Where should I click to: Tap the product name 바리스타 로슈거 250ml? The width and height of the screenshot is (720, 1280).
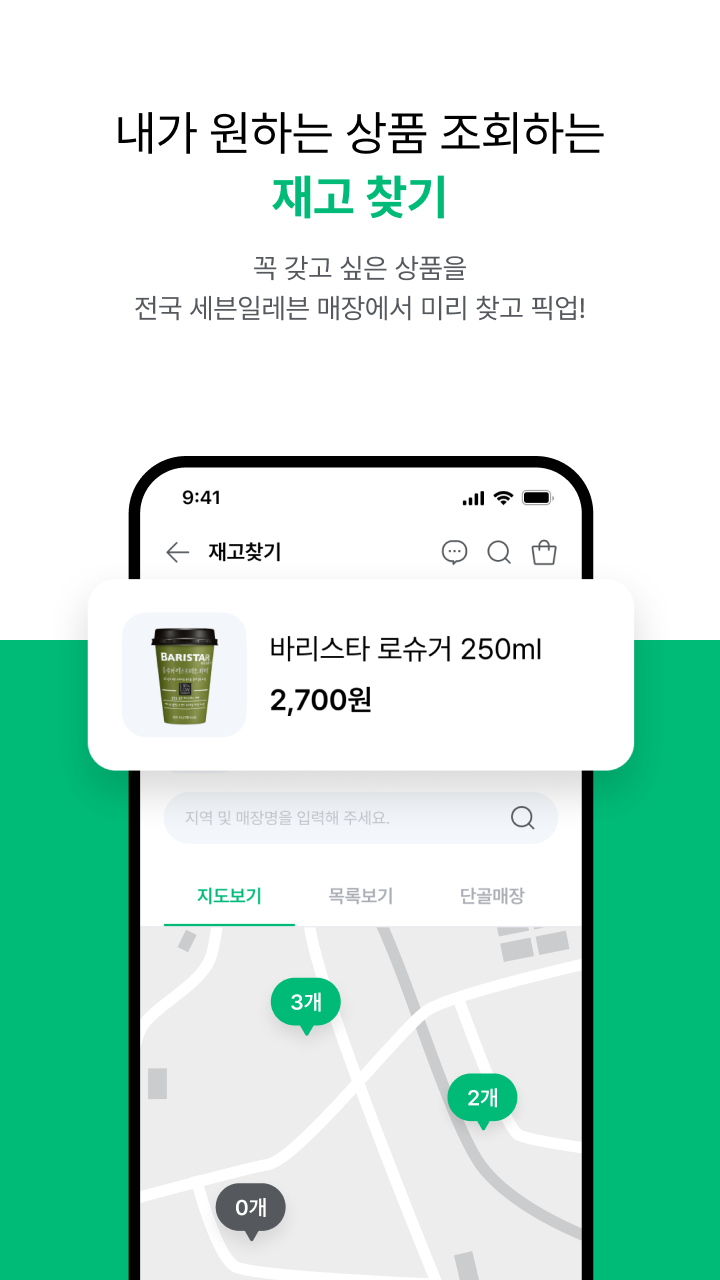click(x=404, y=650)
